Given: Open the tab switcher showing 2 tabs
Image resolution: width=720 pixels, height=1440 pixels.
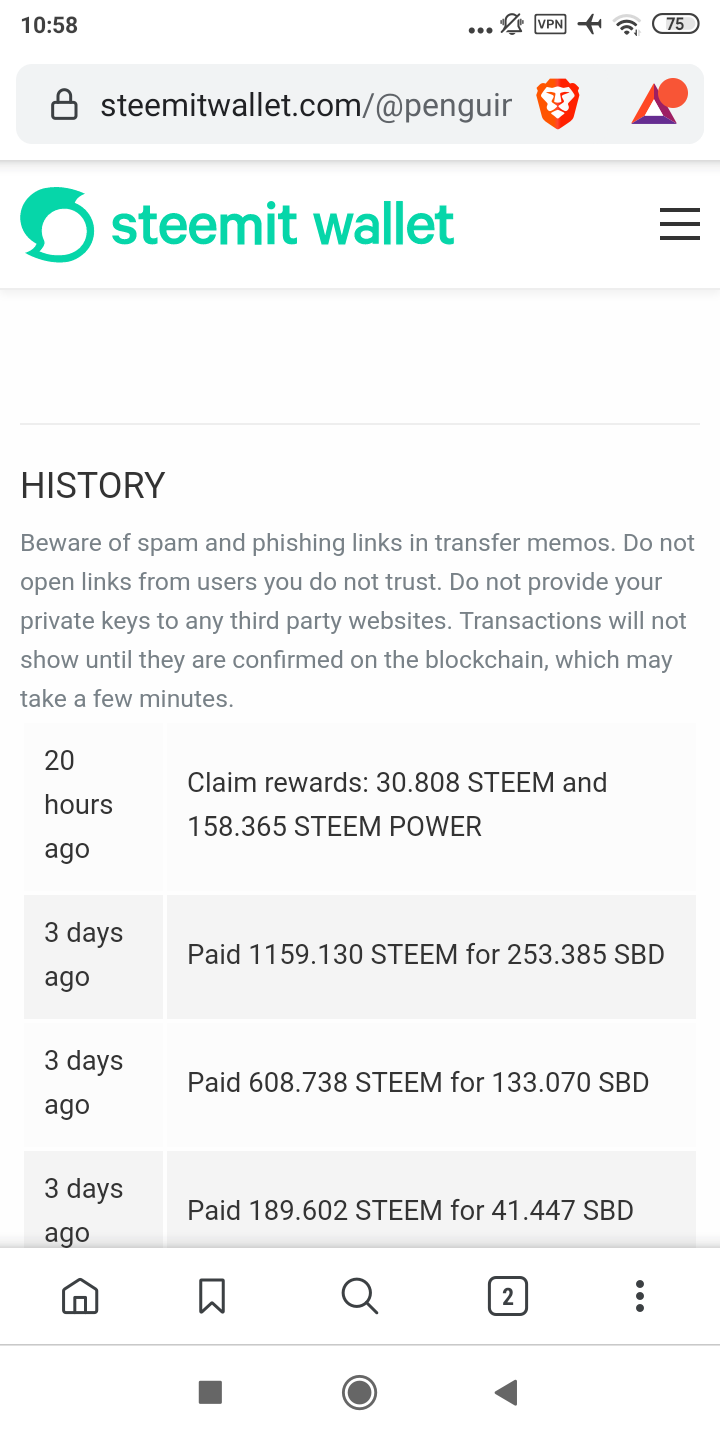Looking at the screenshot, I should (x=507, y=1296).
